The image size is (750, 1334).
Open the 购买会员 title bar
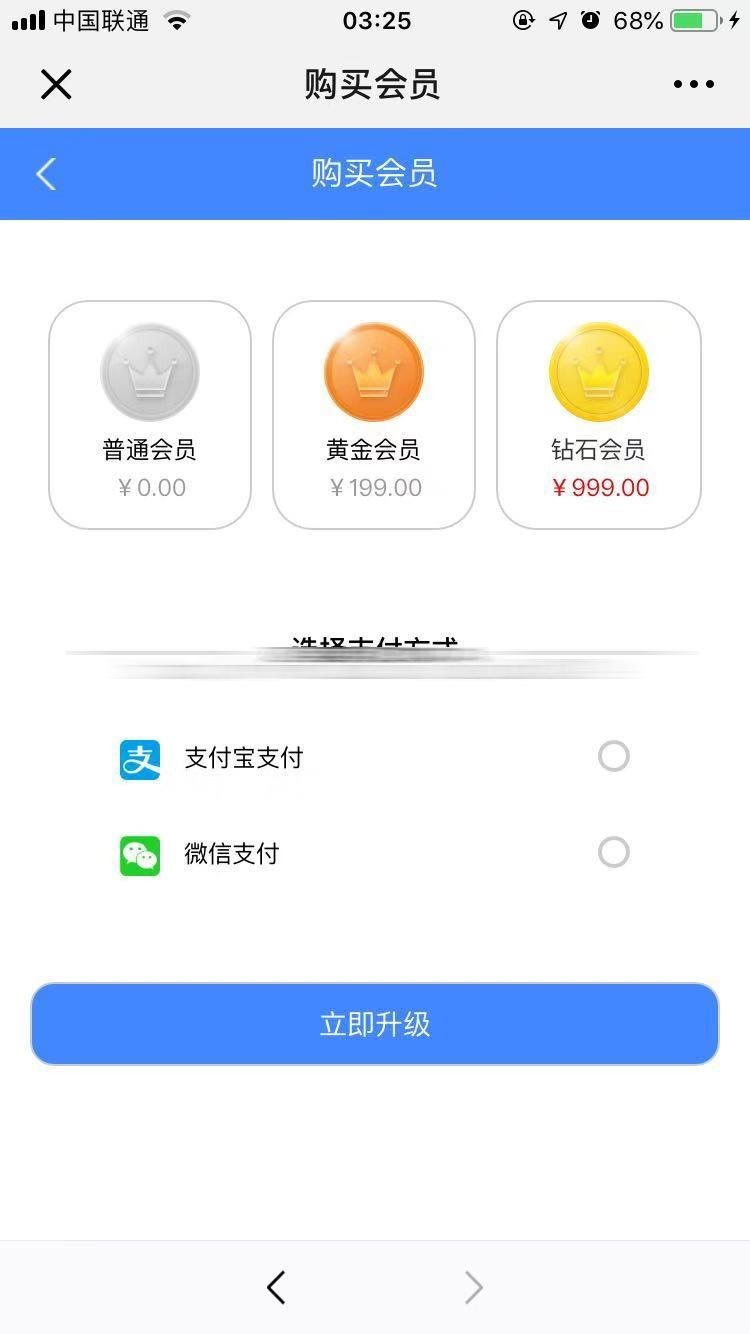click(x=374, y=84)
